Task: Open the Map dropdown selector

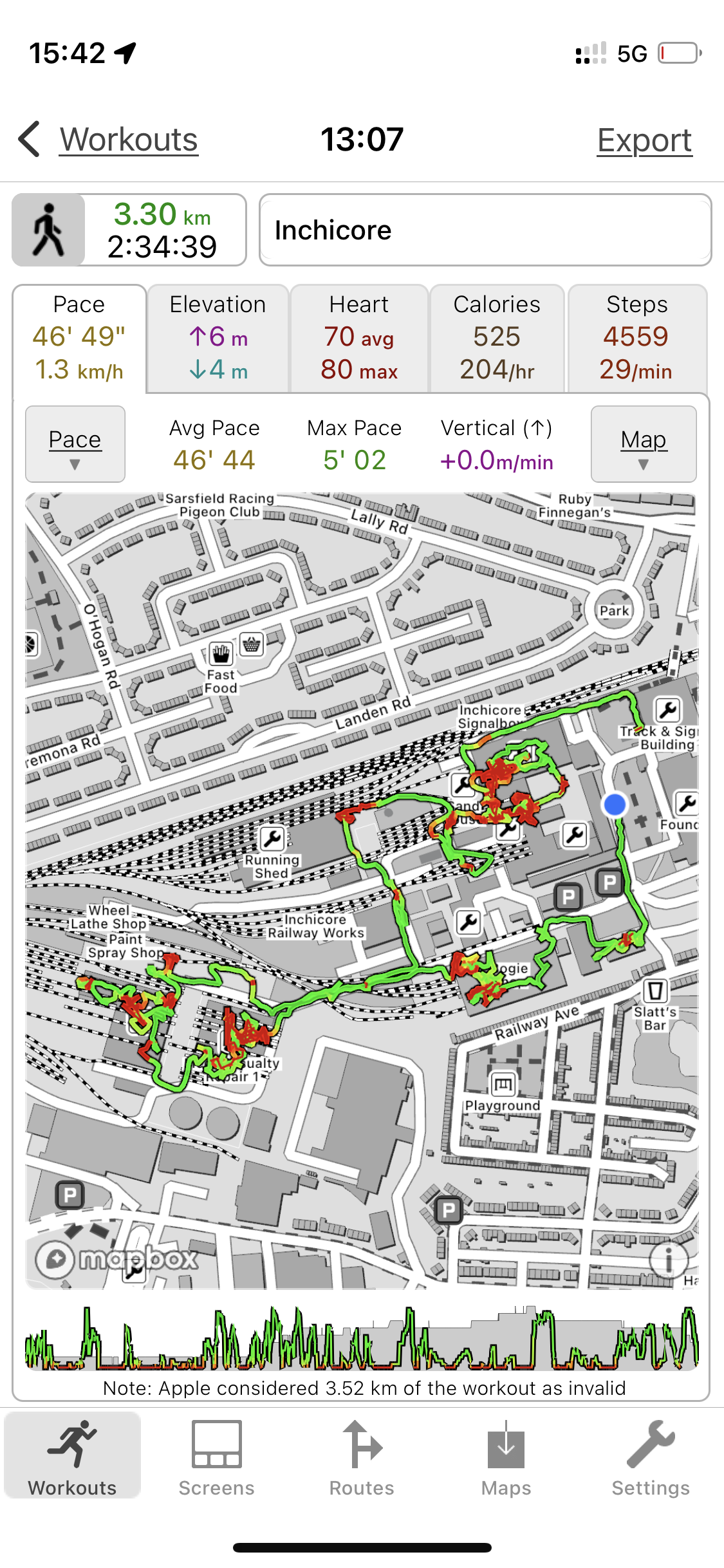Action: coord(644,444)
